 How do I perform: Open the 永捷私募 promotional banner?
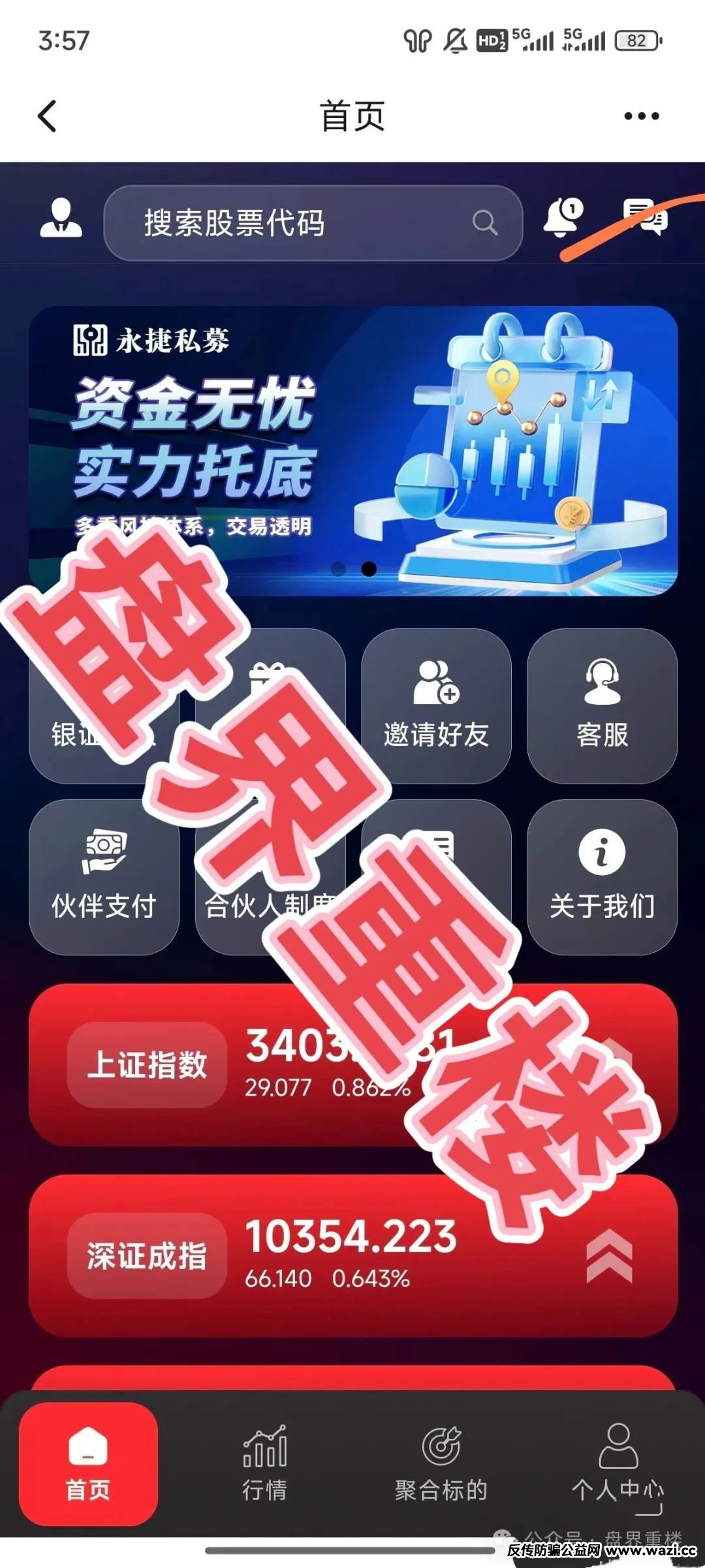[x=352, y=450]
